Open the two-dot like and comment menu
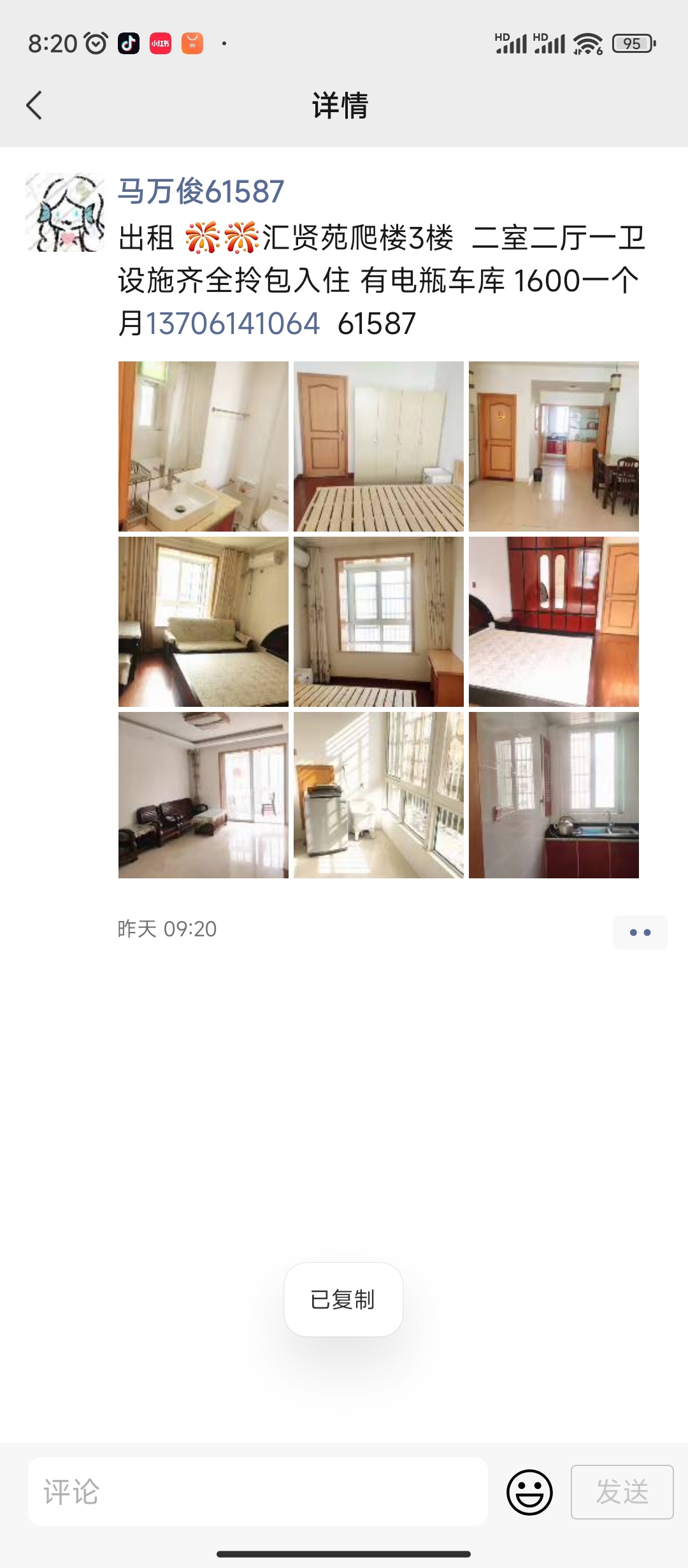The height and width of the screenshot is (1568, 688). pos(640,933)
